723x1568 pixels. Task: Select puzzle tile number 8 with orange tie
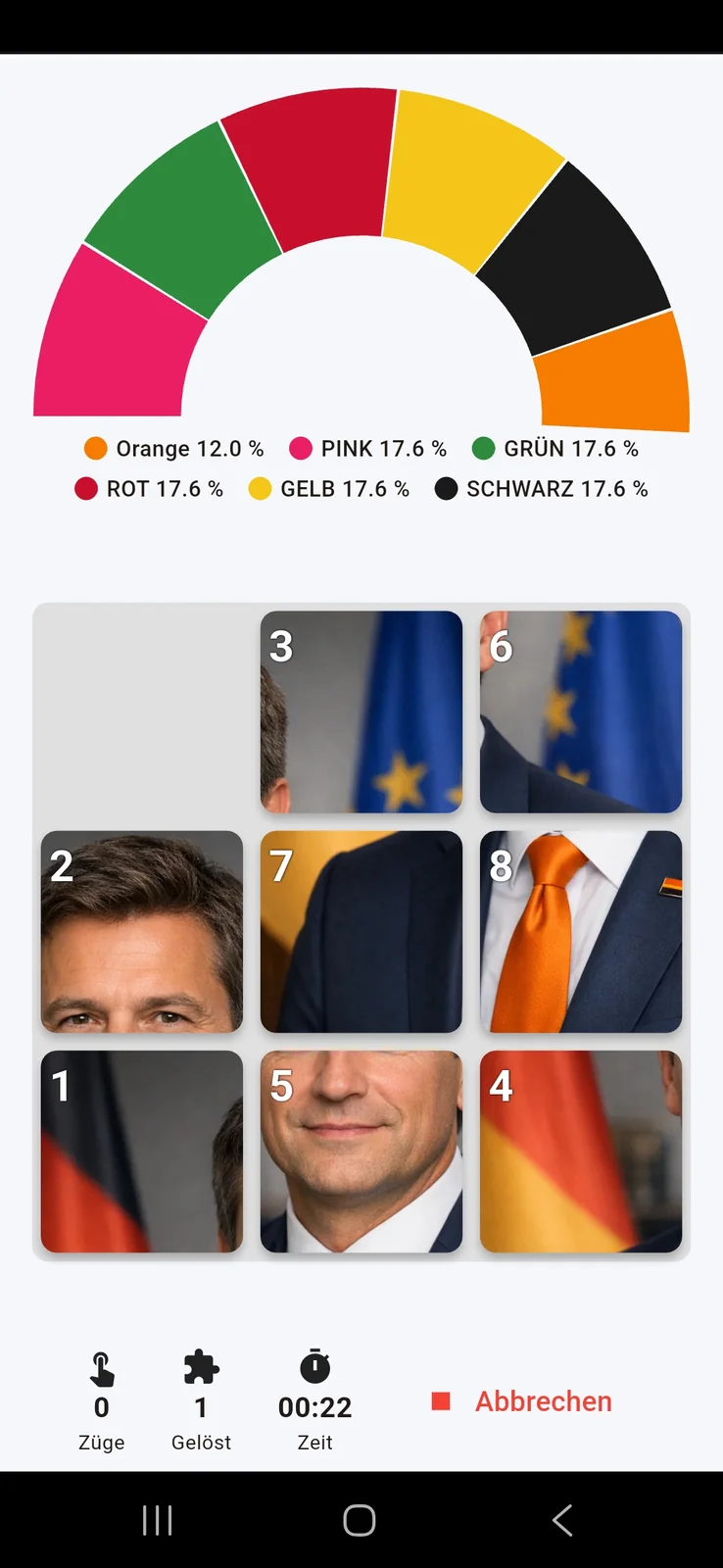click(x=580, y=931)
